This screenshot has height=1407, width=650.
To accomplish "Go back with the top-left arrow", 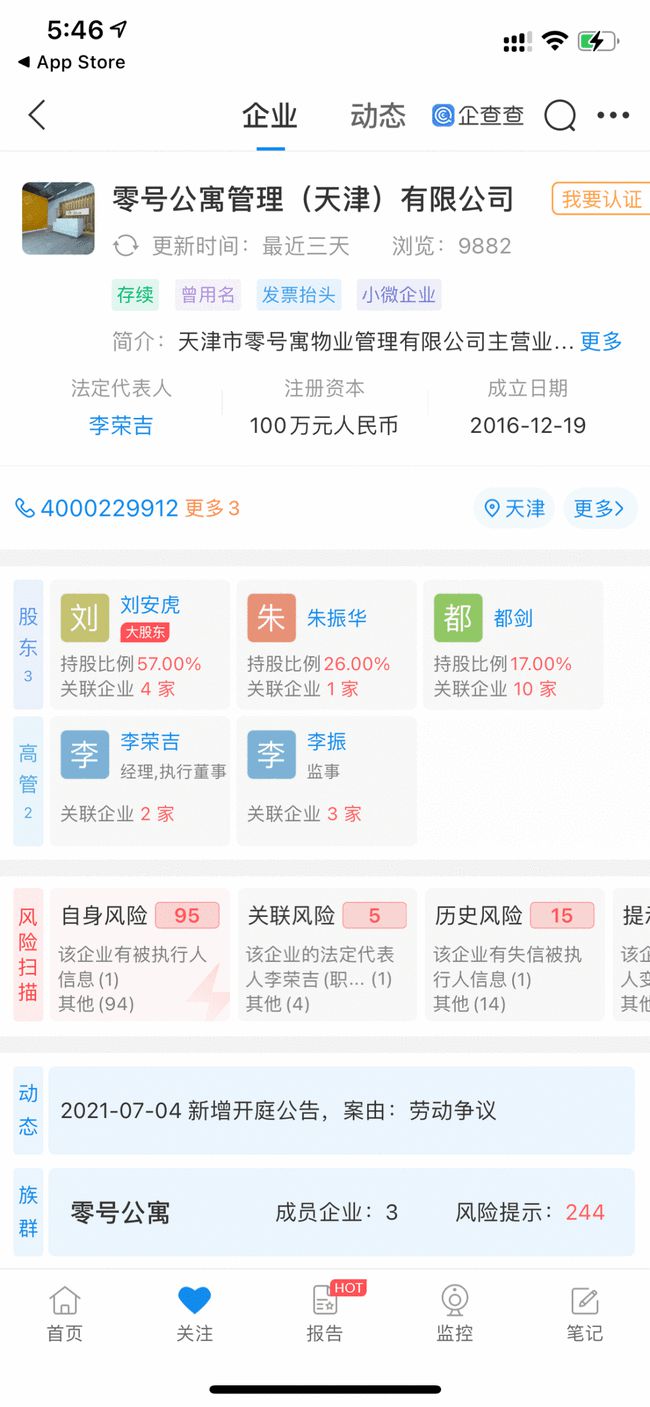I will 38,116.
